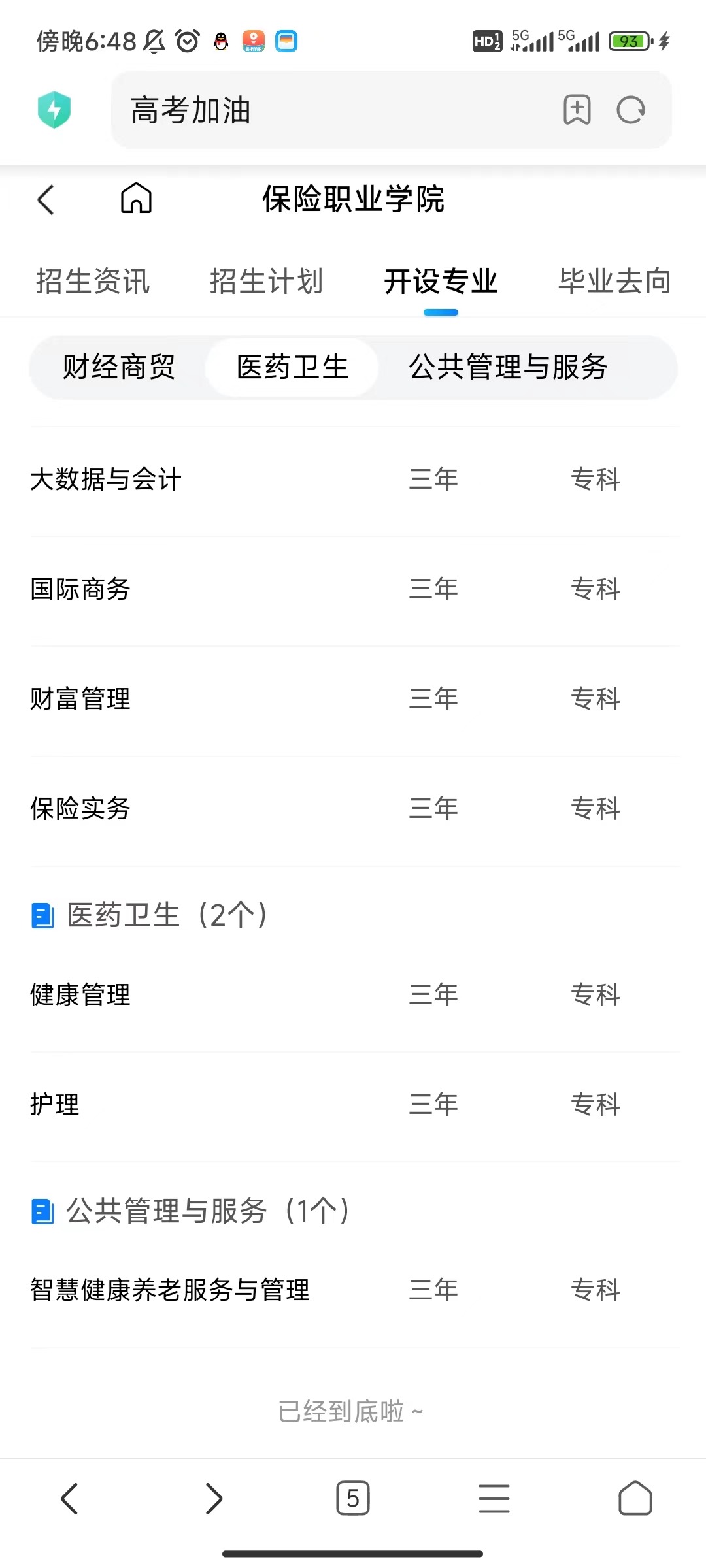Select the 财经商贸 category chip

119,367
